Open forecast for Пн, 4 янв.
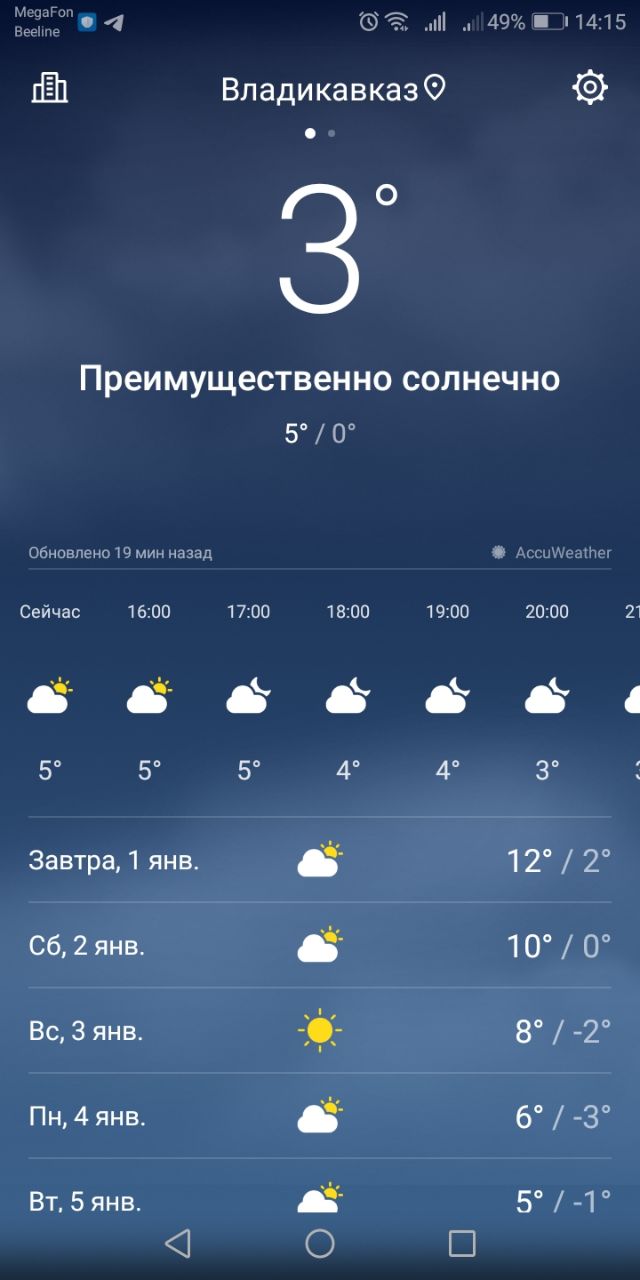 (320, 1116)
